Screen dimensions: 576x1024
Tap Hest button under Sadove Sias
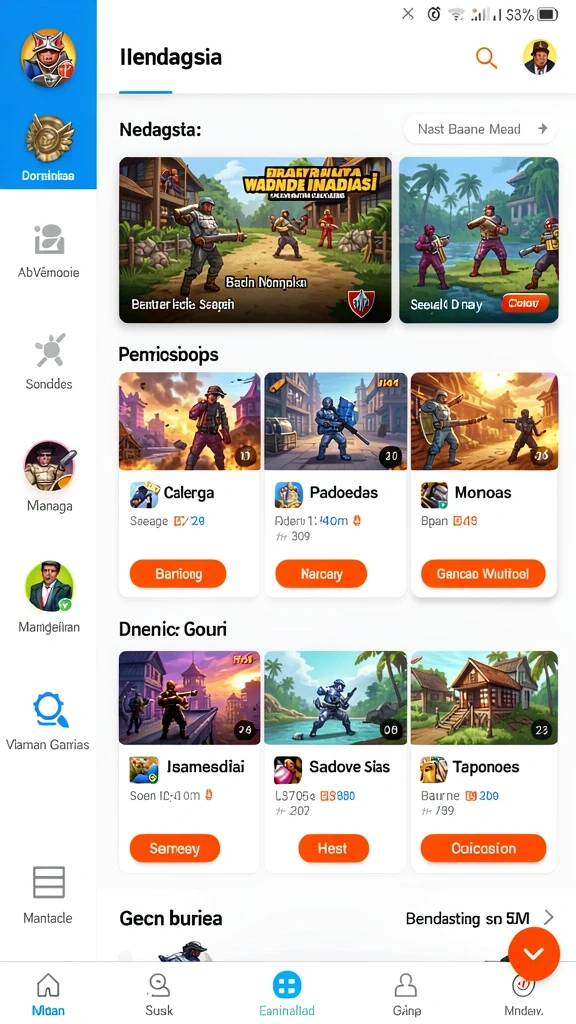(333, 848)
